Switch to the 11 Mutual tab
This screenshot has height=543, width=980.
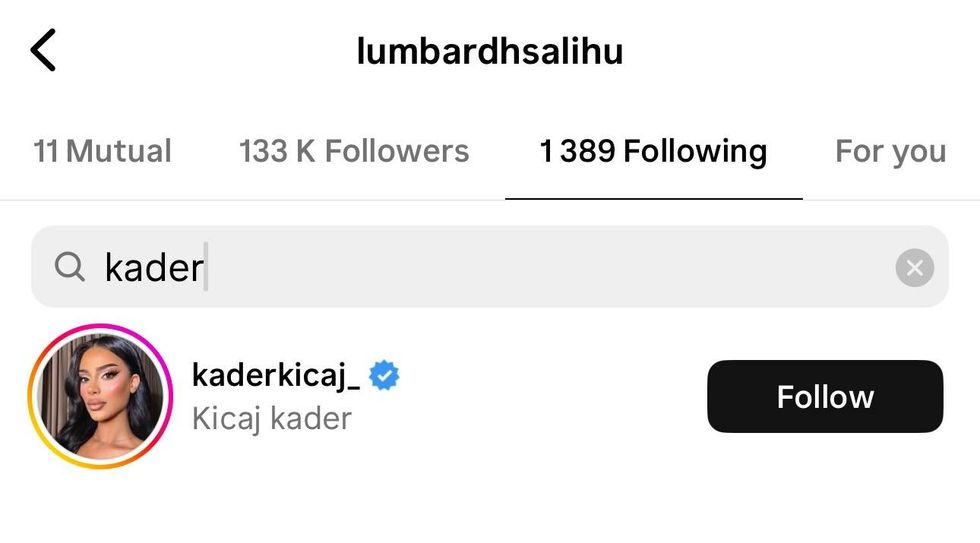102,151
